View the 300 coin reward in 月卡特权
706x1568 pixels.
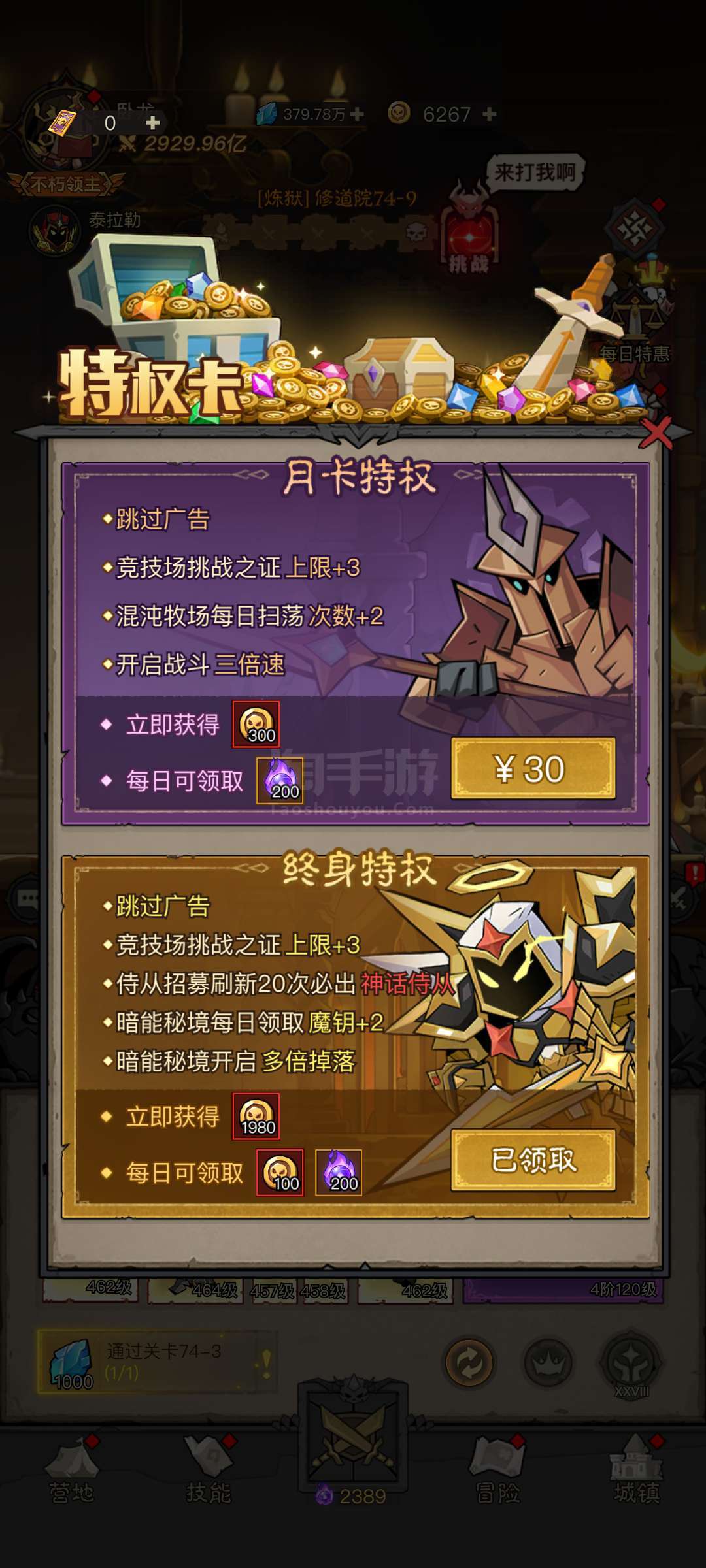[256, 724]
